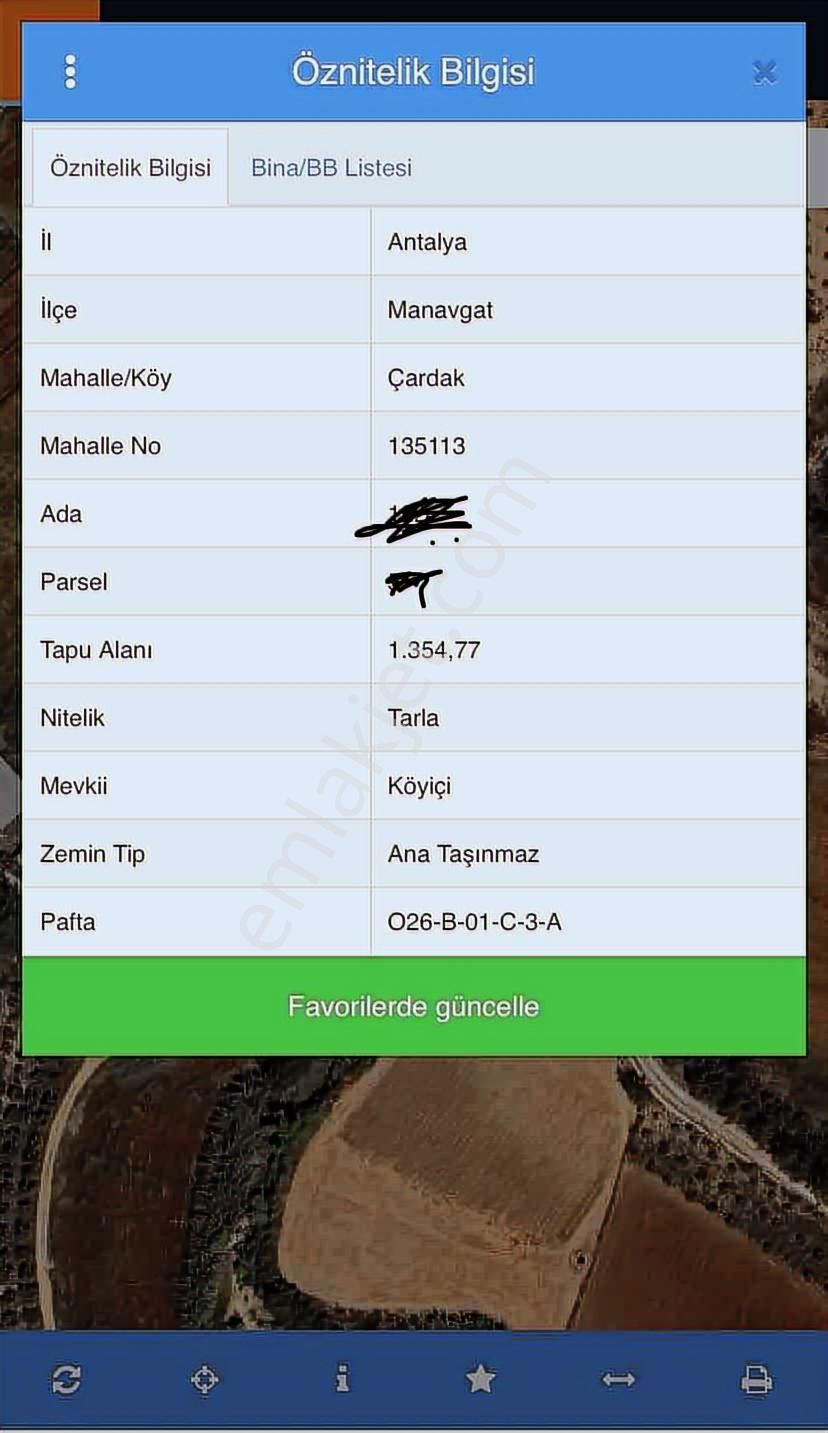The image size is (828, 1433).
Task: Tap the Favorilerde güncelle button
Action: point(413,1006)
